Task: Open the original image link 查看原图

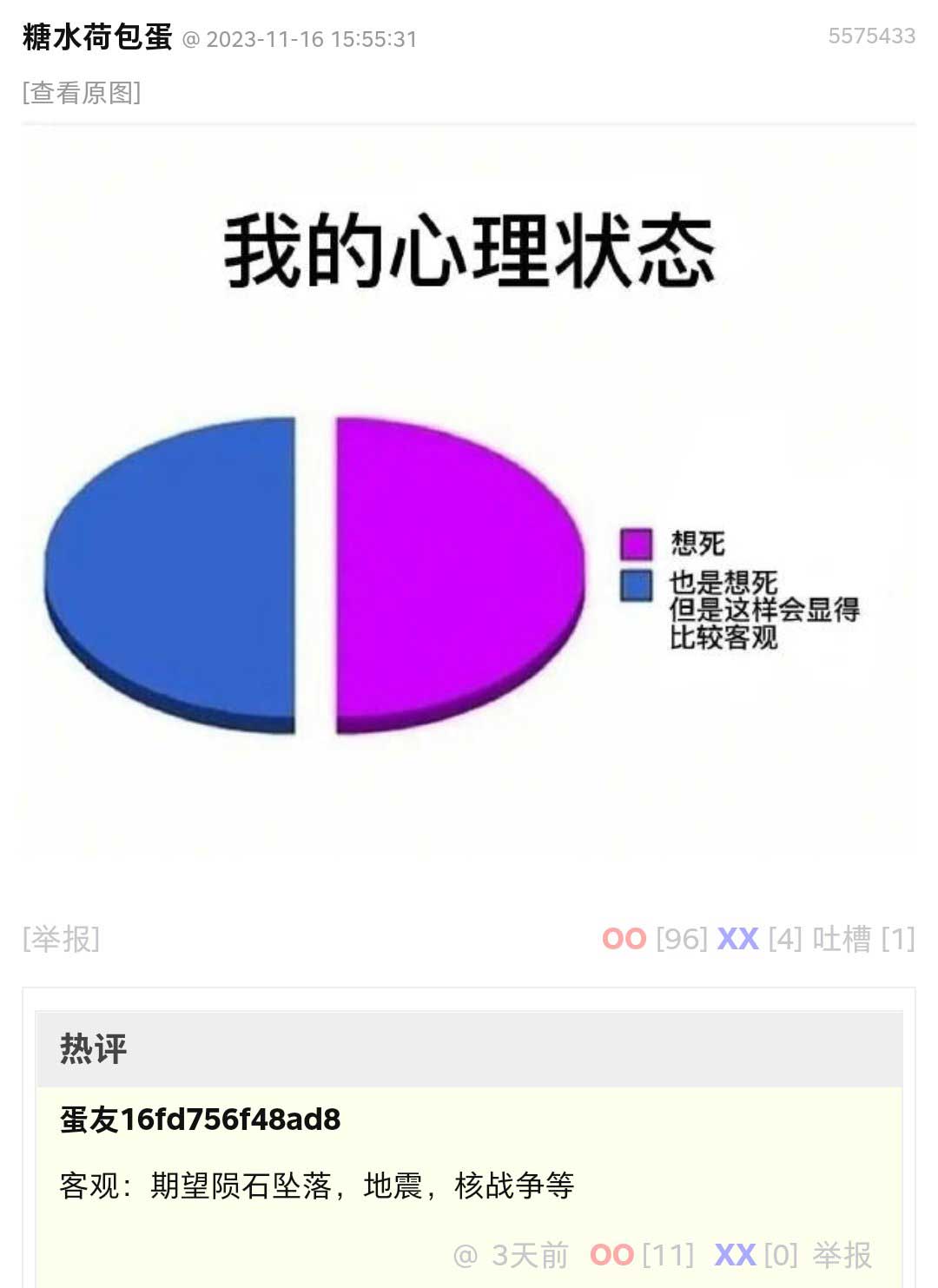Action: pos(82,92)
